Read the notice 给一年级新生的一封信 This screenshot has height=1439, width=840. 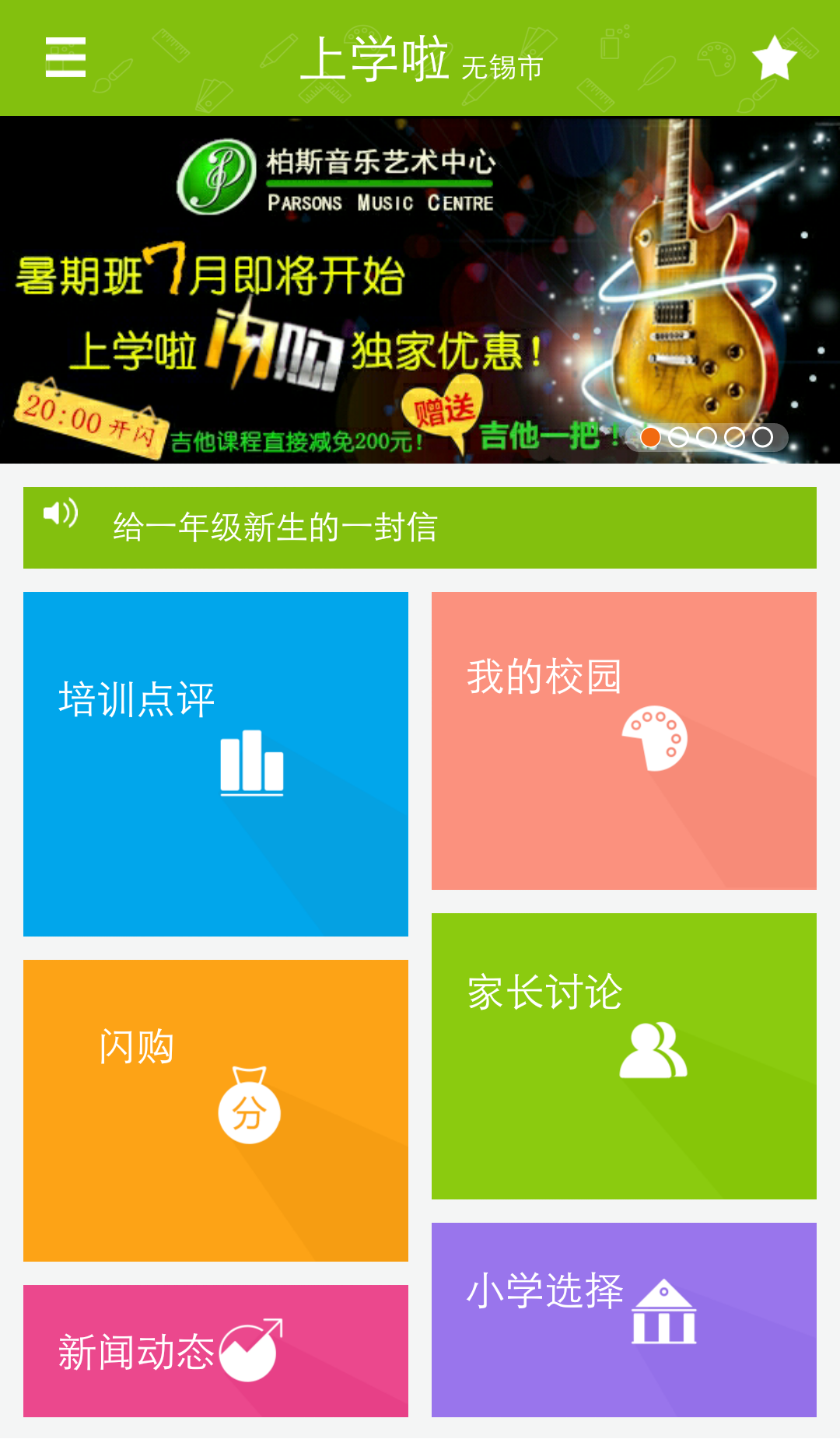coord(420,527)
